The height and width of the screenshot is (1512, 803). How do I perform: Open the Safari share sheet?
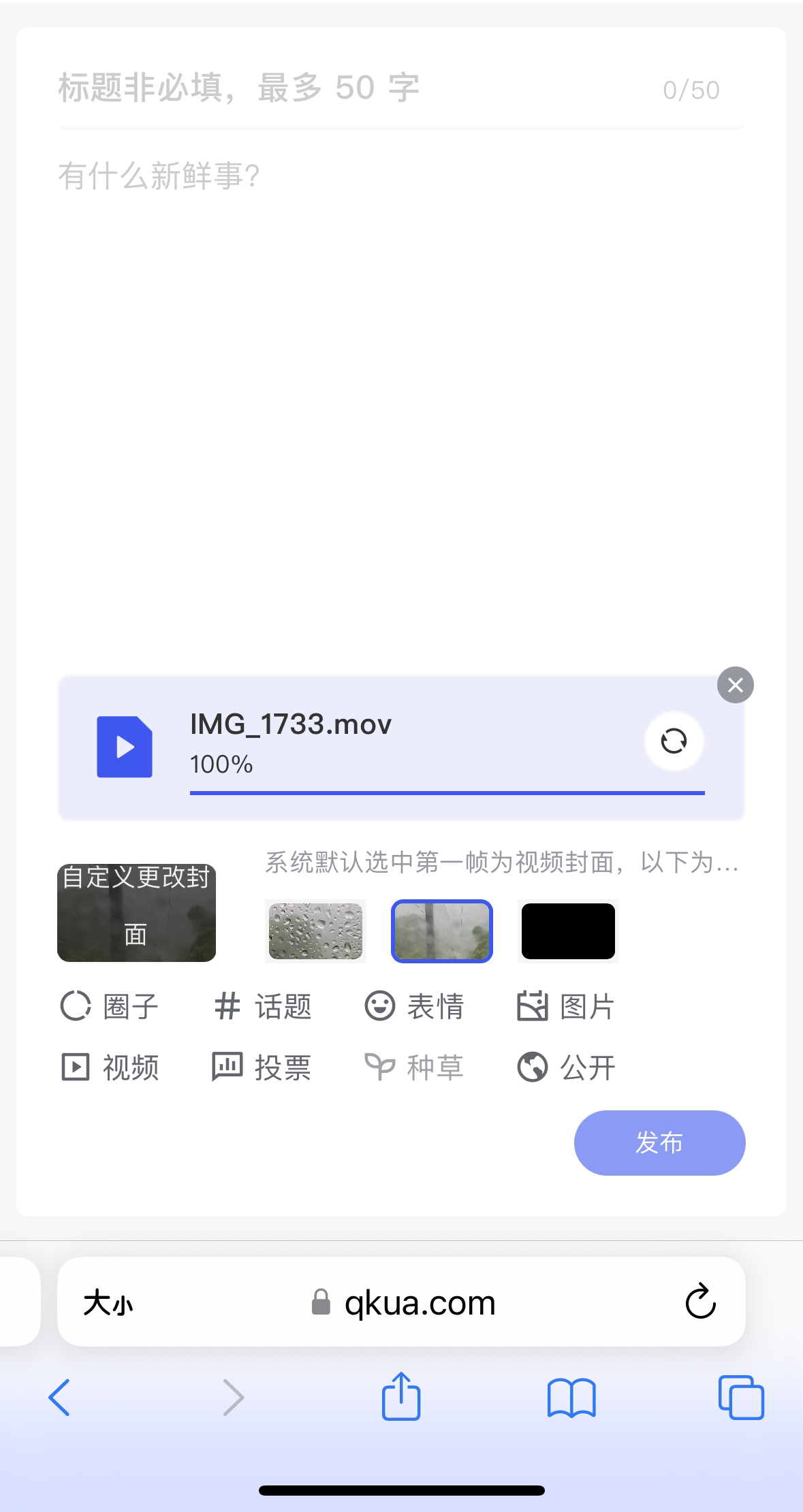click(x=401, y=1397)
